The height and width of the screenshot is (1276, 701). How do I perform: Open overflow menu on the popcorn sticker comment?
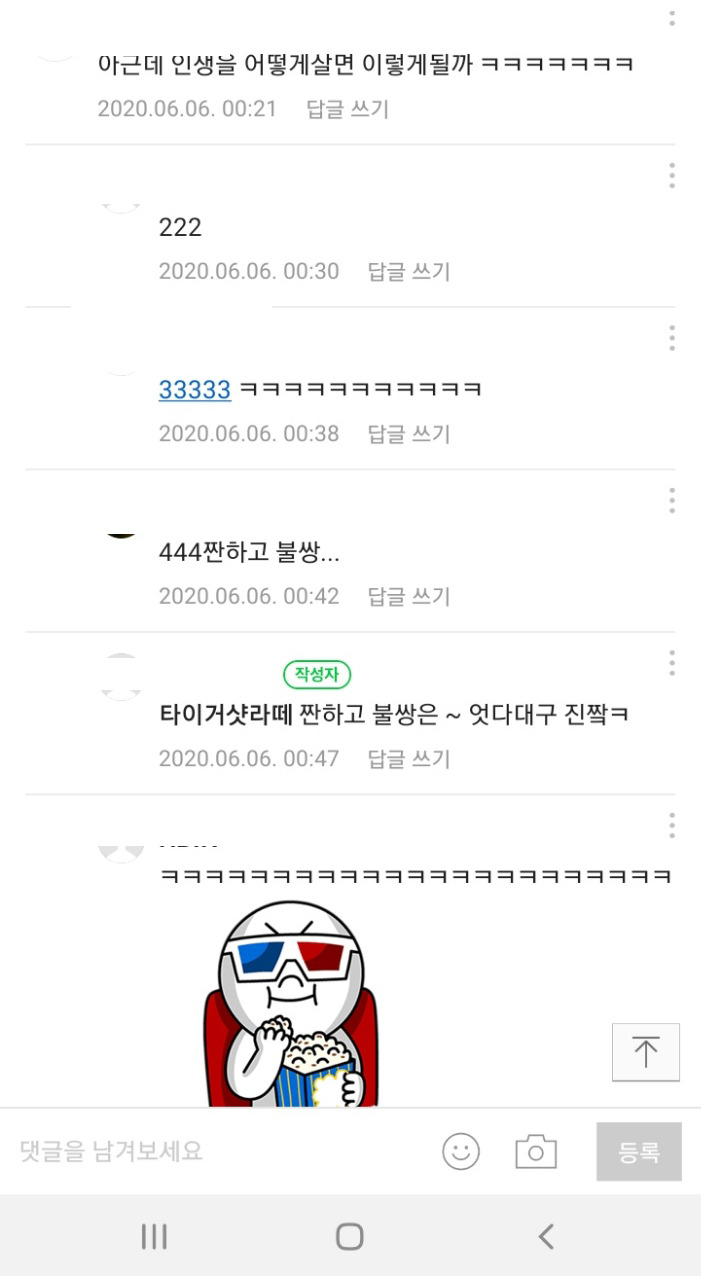pos(672,825)
